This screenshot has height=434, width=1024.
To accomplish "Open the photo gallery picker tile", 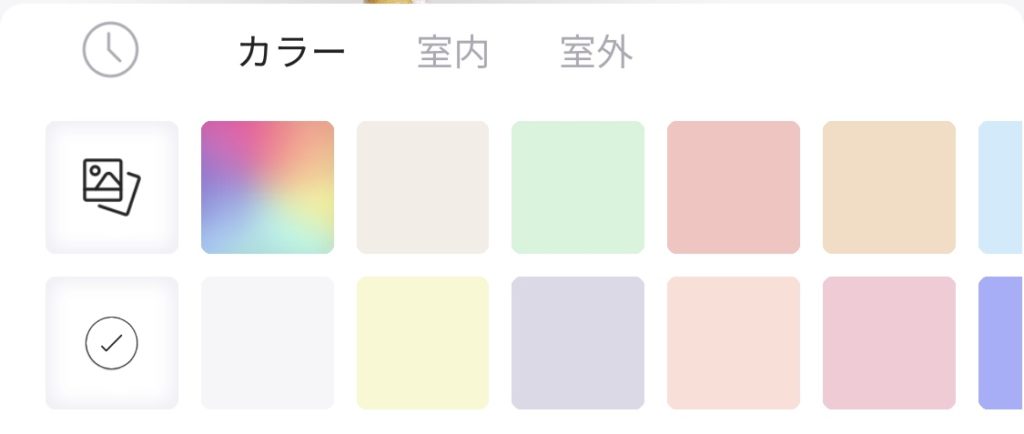I will point(112,187).
